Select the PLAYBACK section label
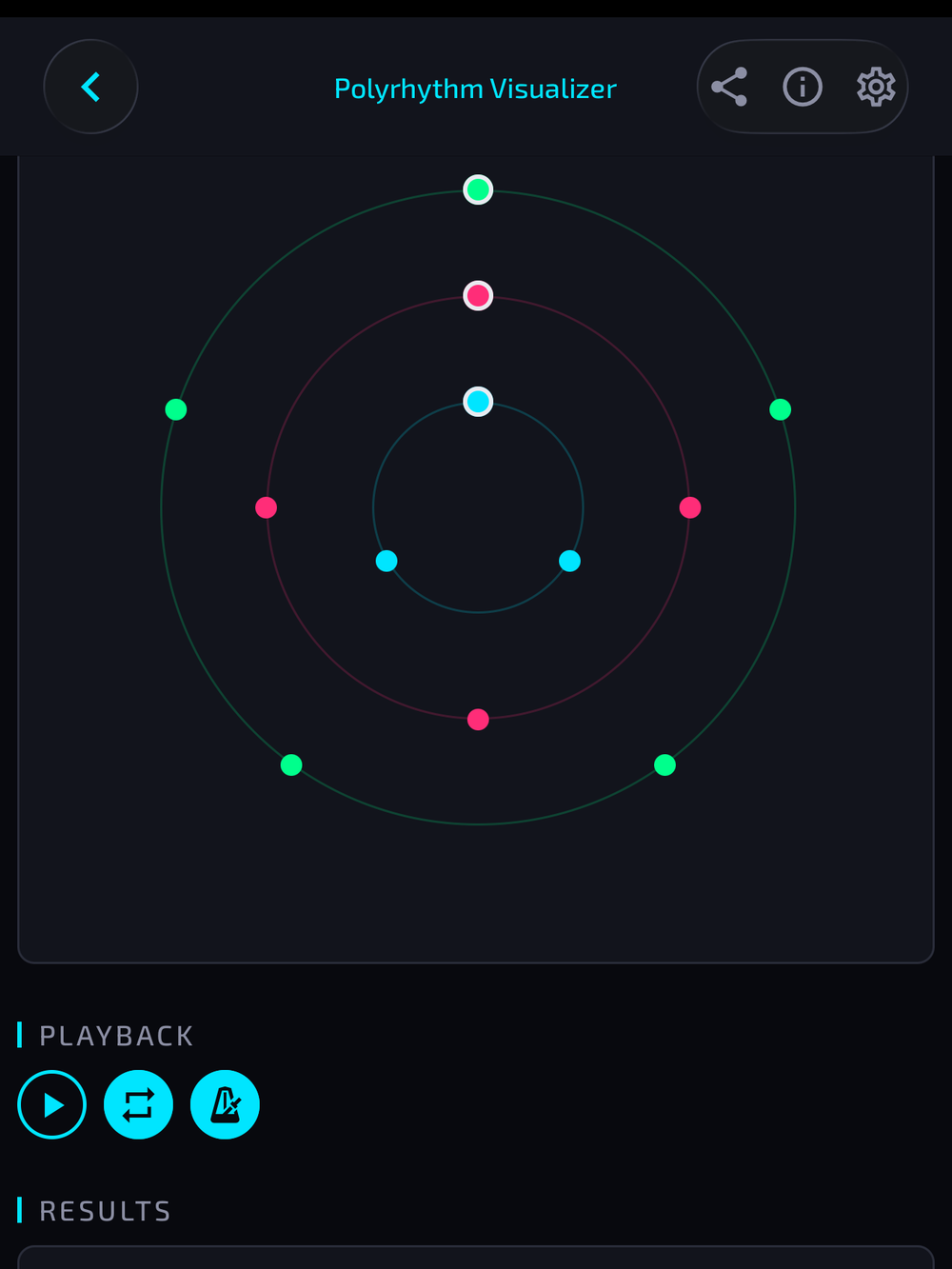The width and height of the screenshot is (952, 1269). tap(114, 1035)
